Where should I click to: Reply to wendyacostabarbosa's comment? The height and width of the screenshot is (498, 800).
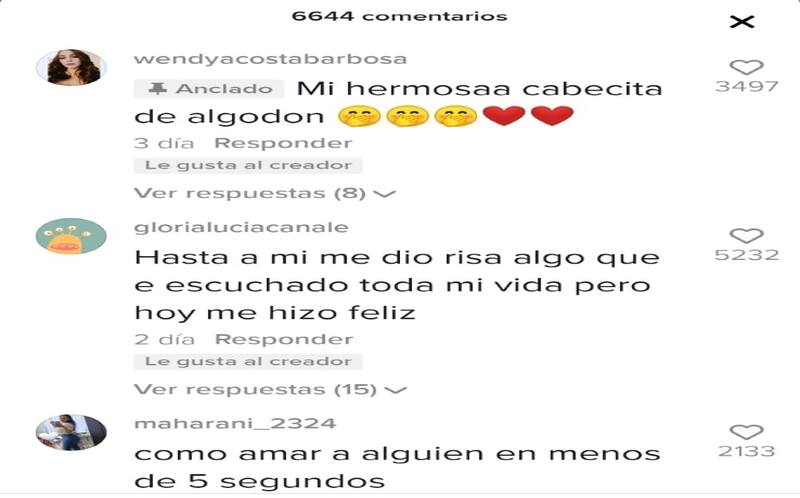click(x=283, y=143)
